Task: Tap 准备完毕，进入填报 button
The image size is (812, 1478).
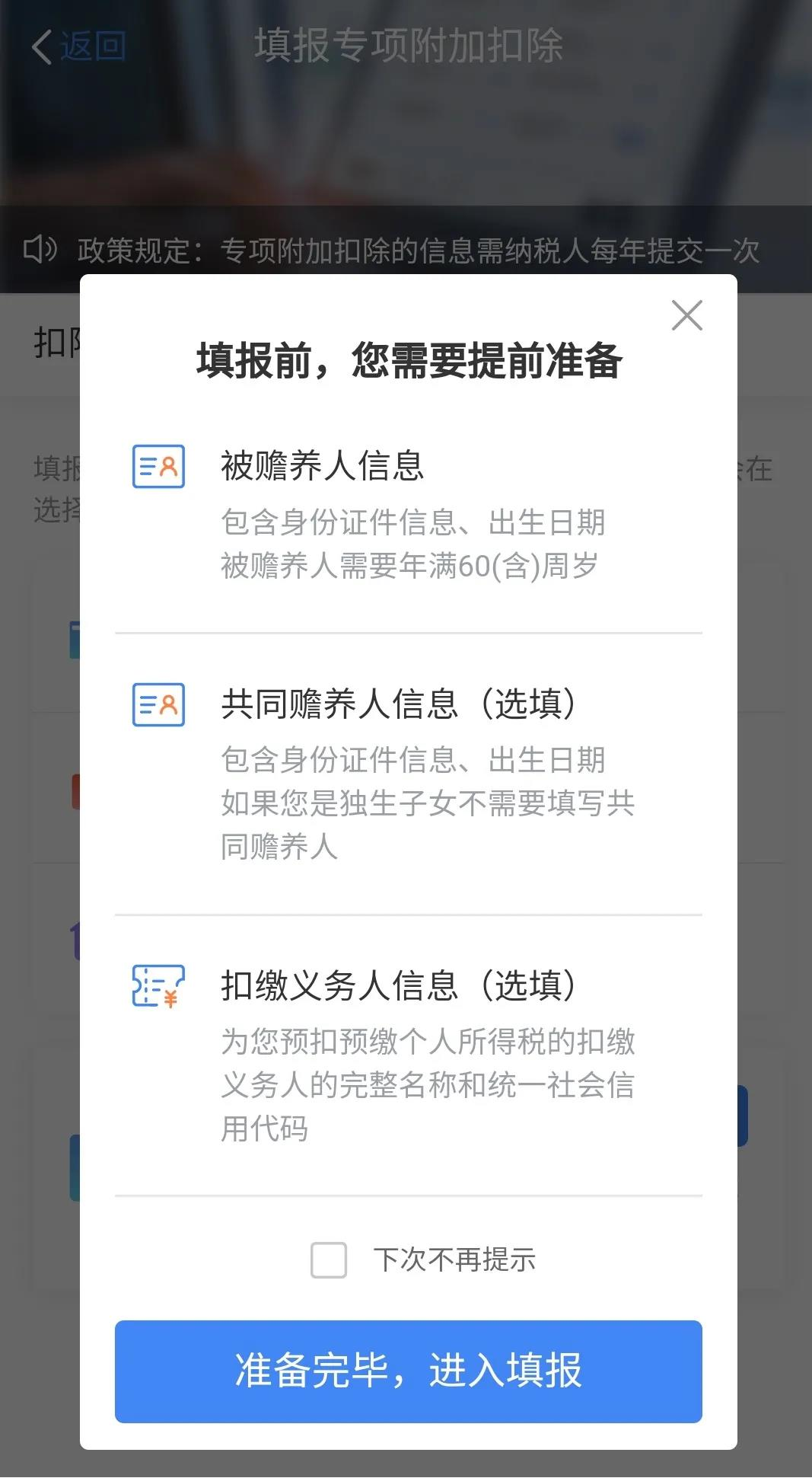Action: pyautogui.click(x=408, y=1371)
